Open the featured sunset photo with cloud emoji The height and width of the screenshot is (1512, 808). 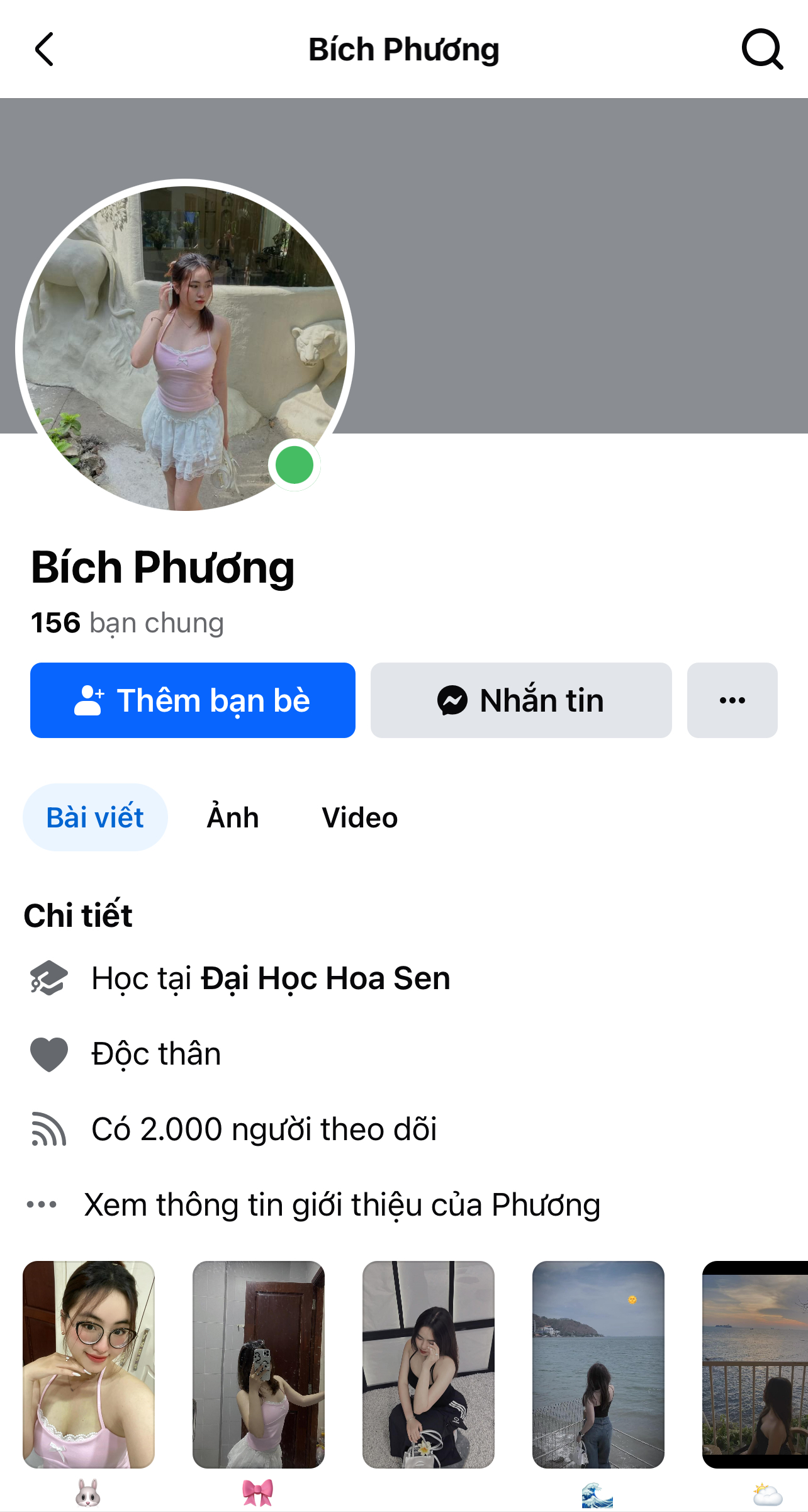point(755,1364)
